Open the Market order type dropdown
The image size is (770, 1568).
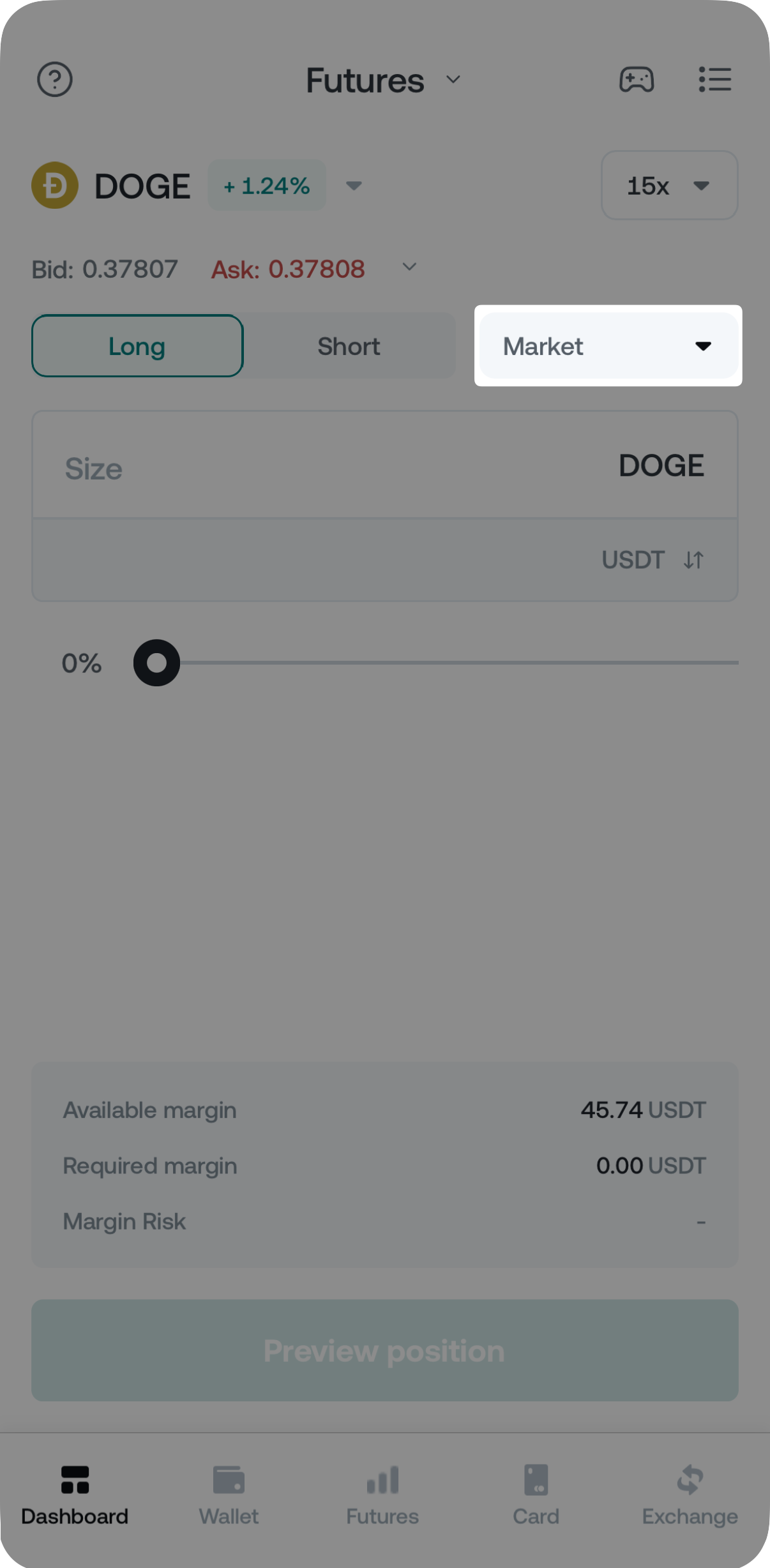click(x=608, y=346)
